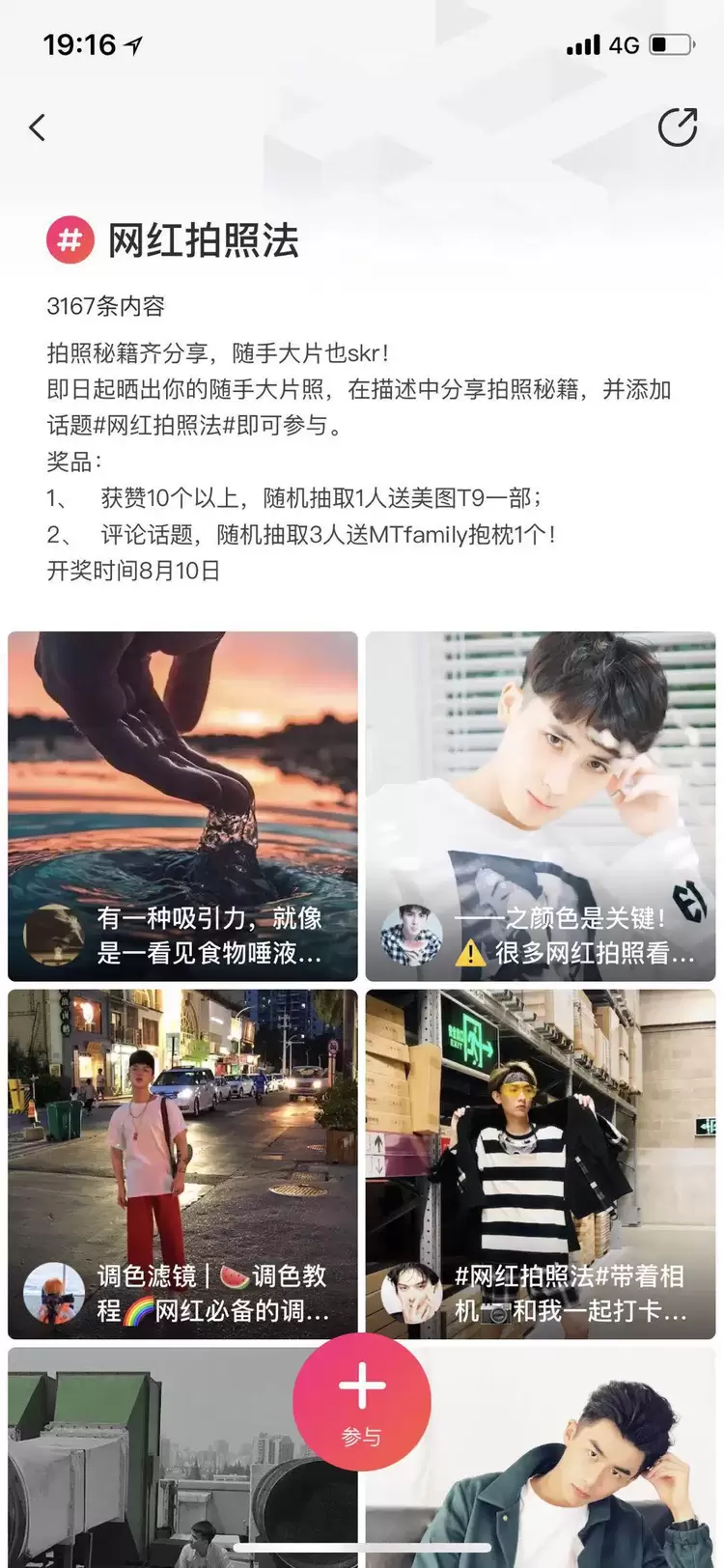Open the grey rooftop photo post
Image resolution: width=724 pixels, height=1568 pixels.
[145, 1458]
